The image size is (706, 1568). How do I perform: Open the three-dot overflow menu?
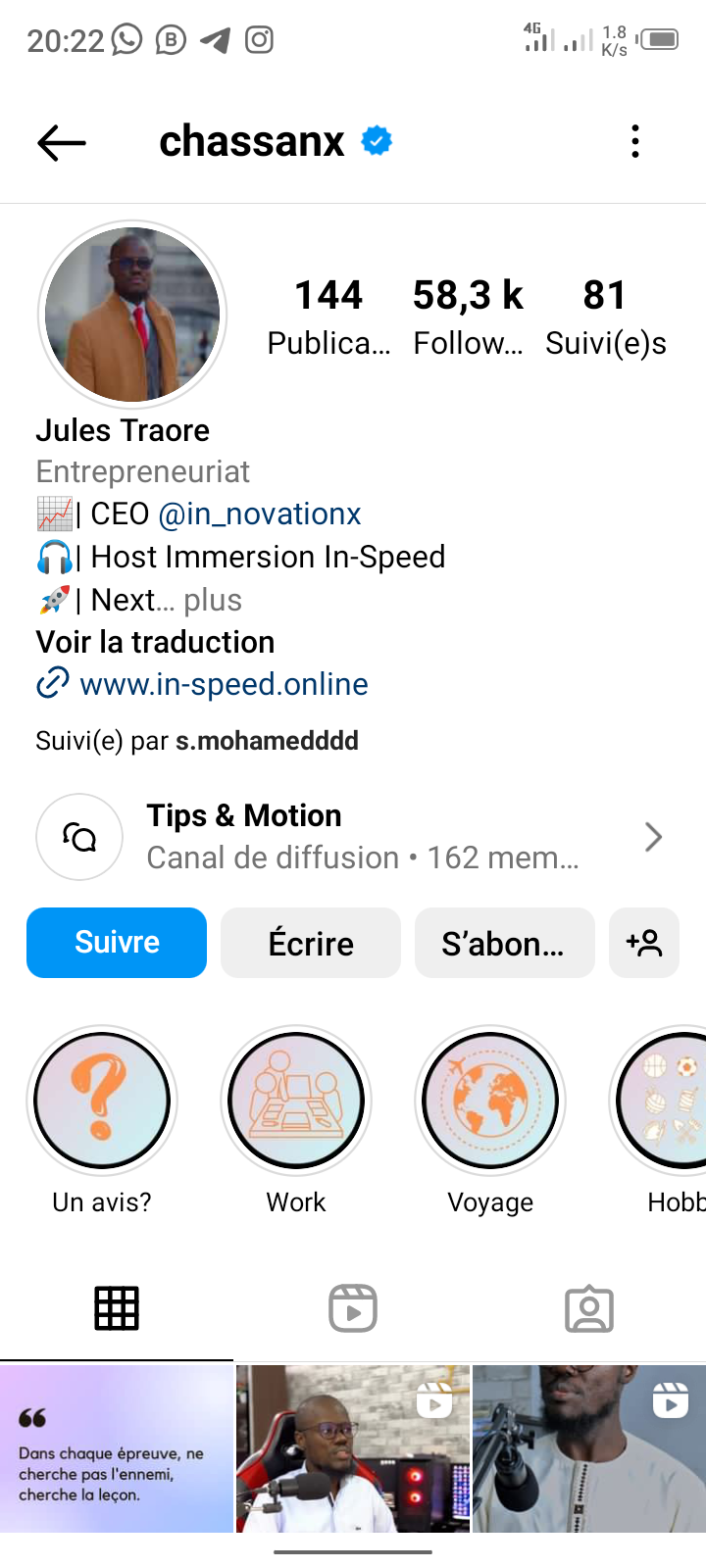(635, 142)
